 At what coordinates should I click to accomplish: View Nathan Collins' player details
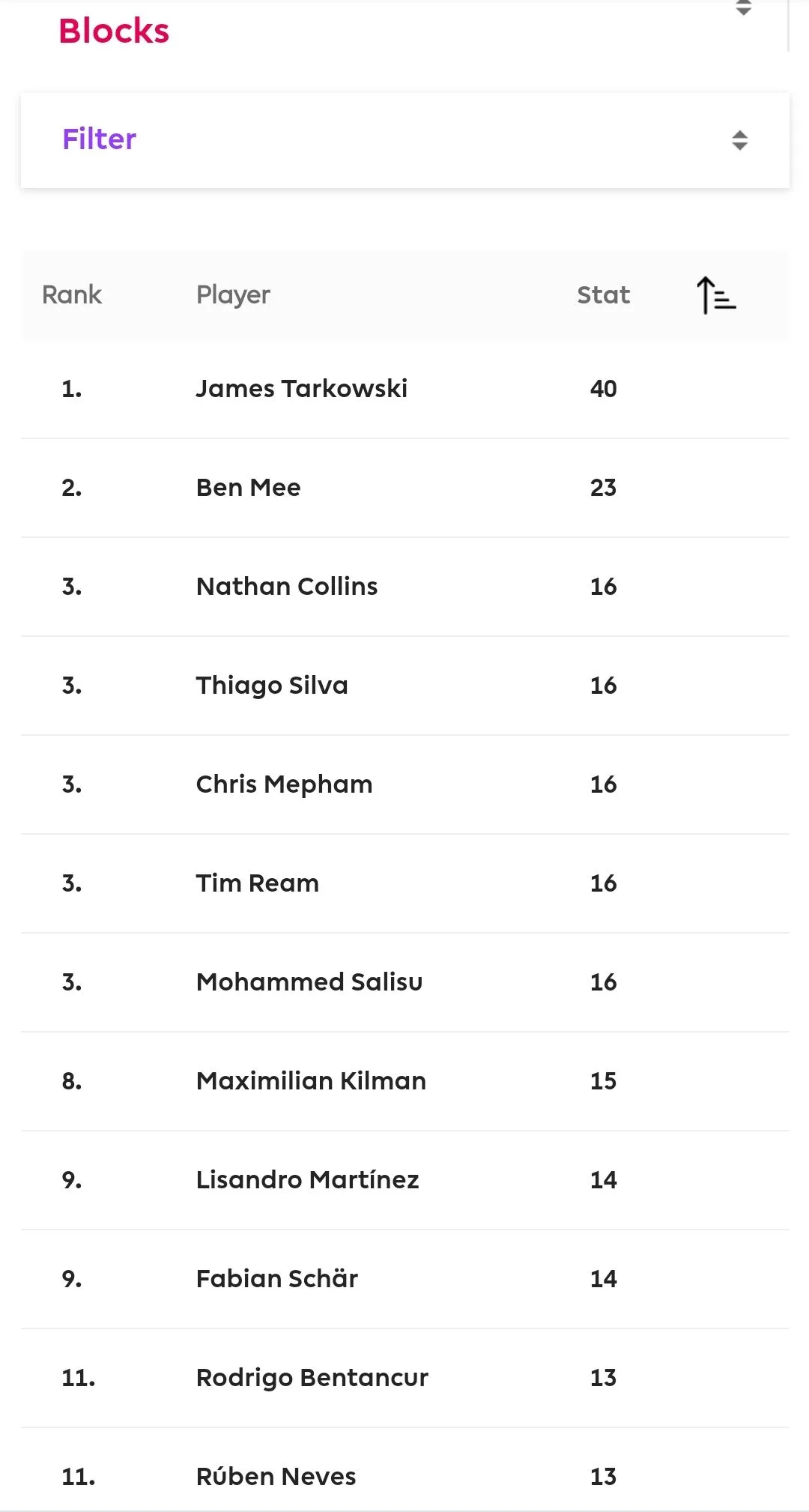point(286,587)
